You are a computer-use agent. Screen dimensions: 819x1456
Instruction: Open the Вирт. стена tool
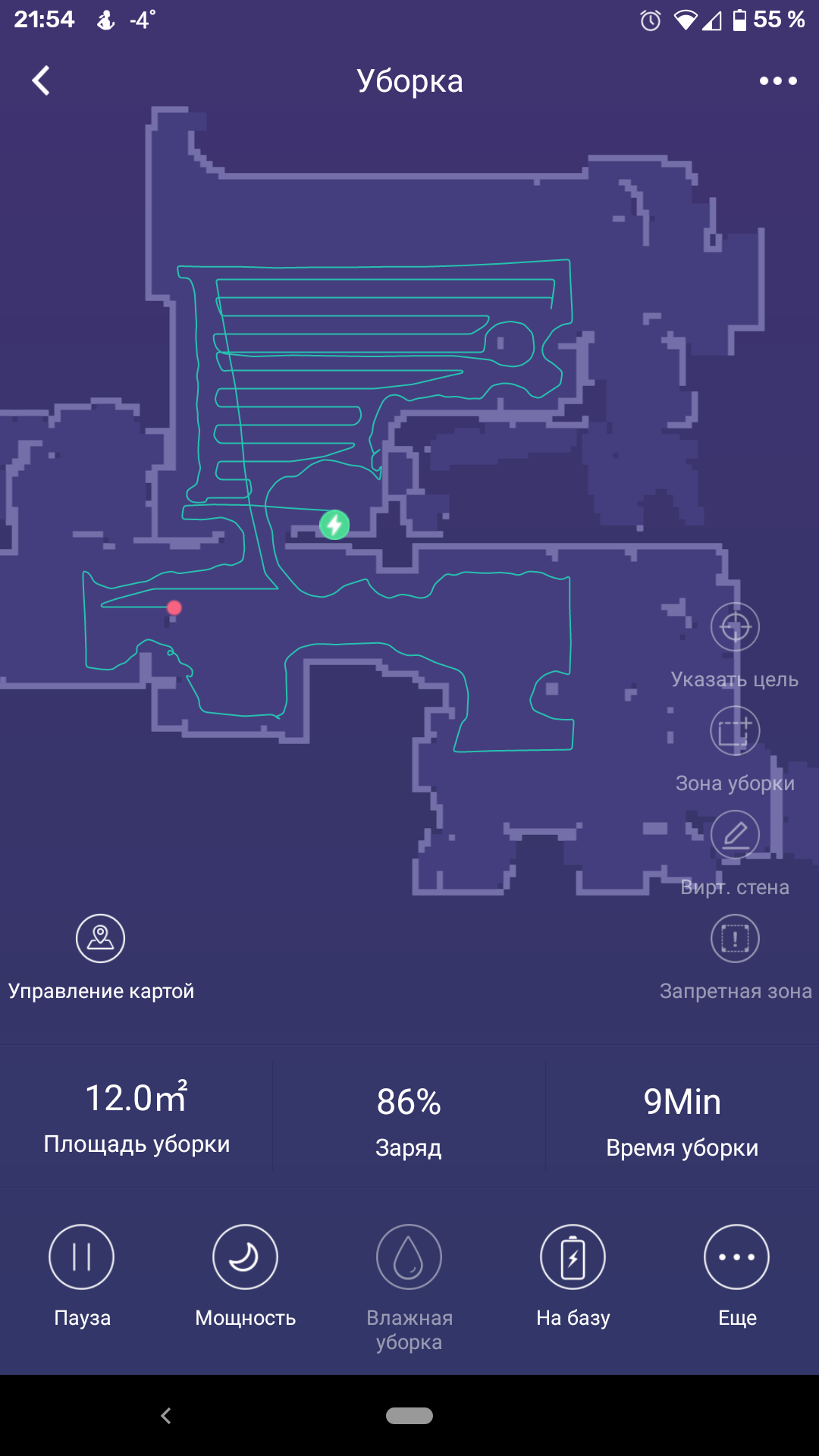click(735, 835)
